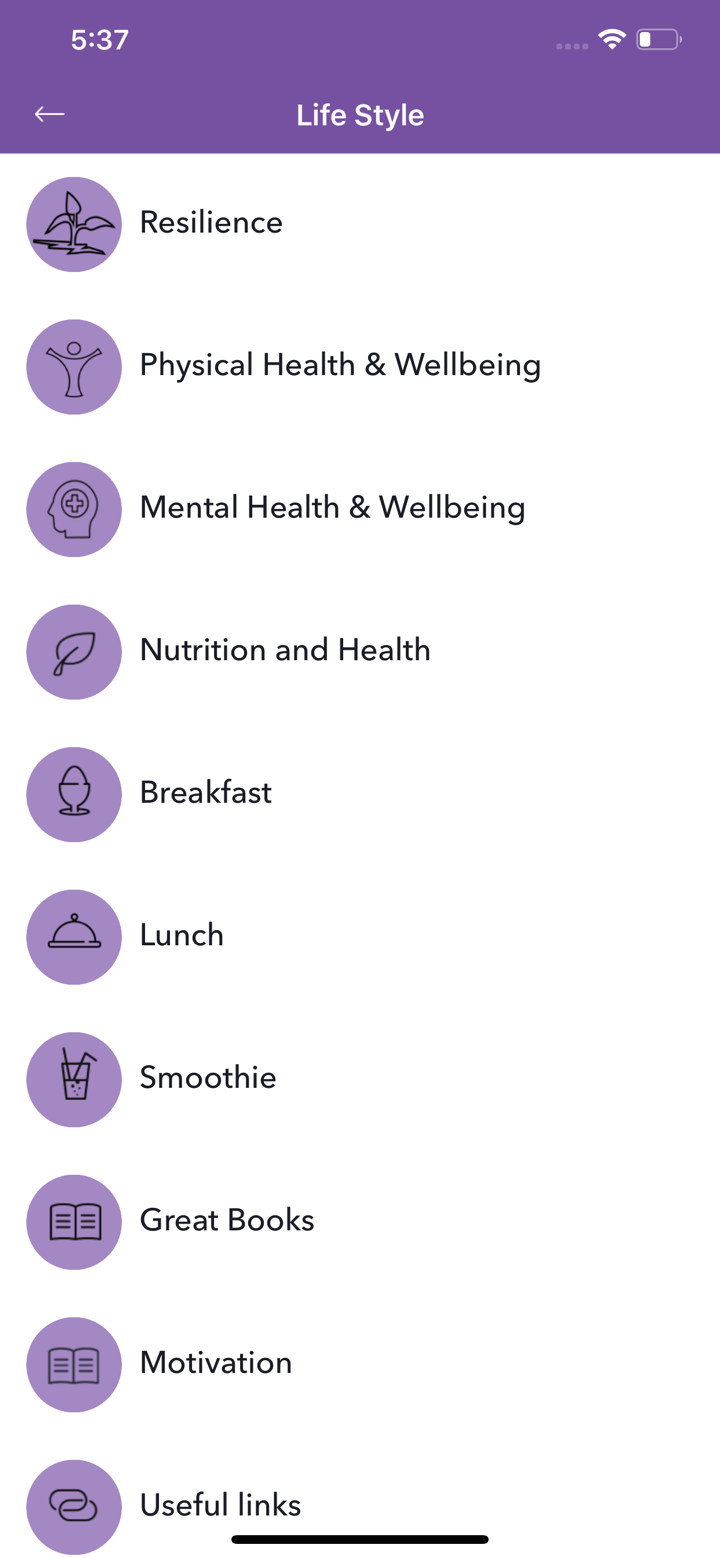Select the Resilience plant icon
The width and height of the screenshot is (720, 1558).
(74, 224)
